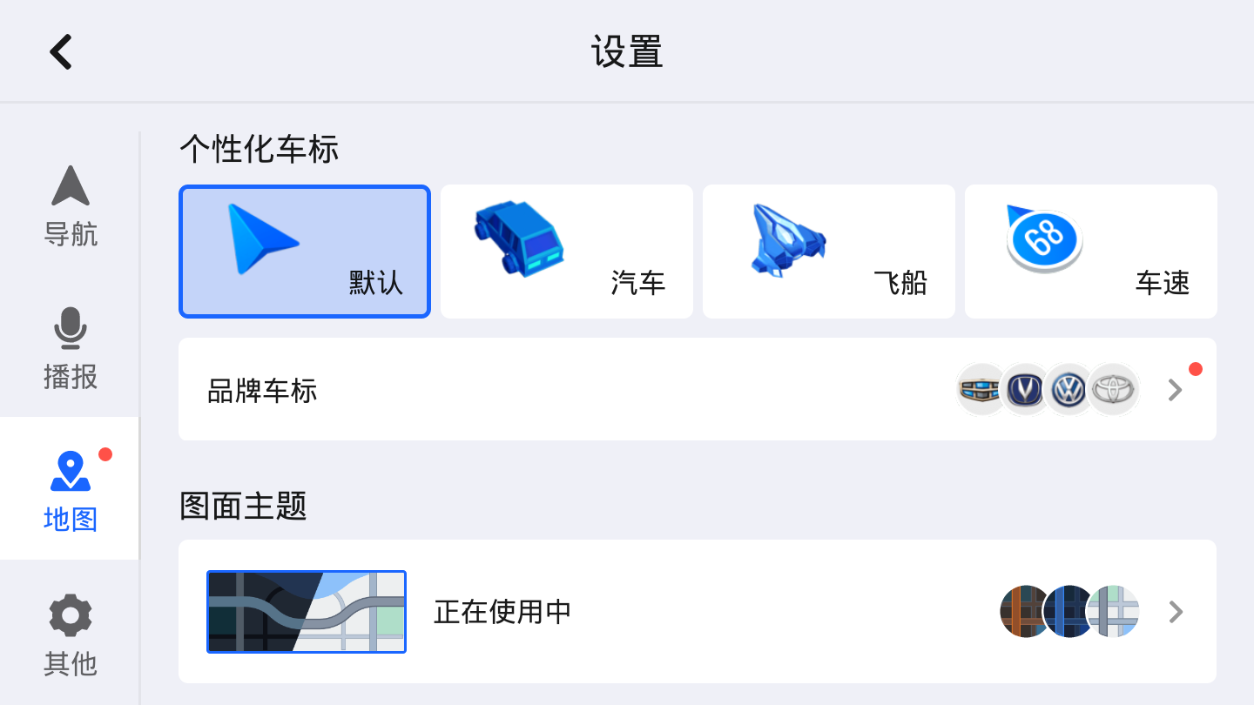1254x705 pixels.
Task: Go back from the 设置 screen
Action: click(61, 52)
